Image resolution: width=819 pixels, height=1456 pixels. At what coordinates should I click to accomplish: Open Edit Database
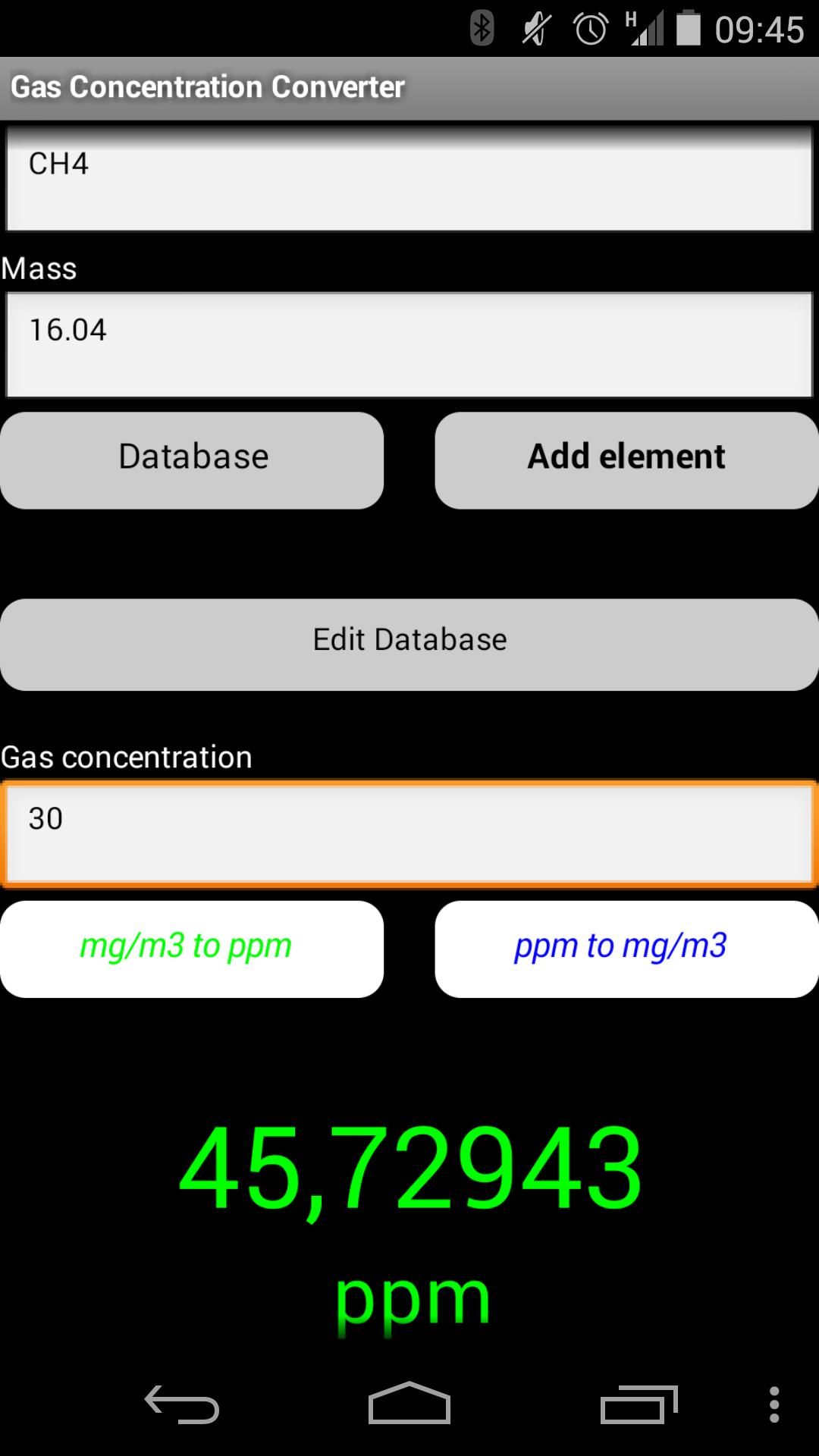[x=409, y=643]
